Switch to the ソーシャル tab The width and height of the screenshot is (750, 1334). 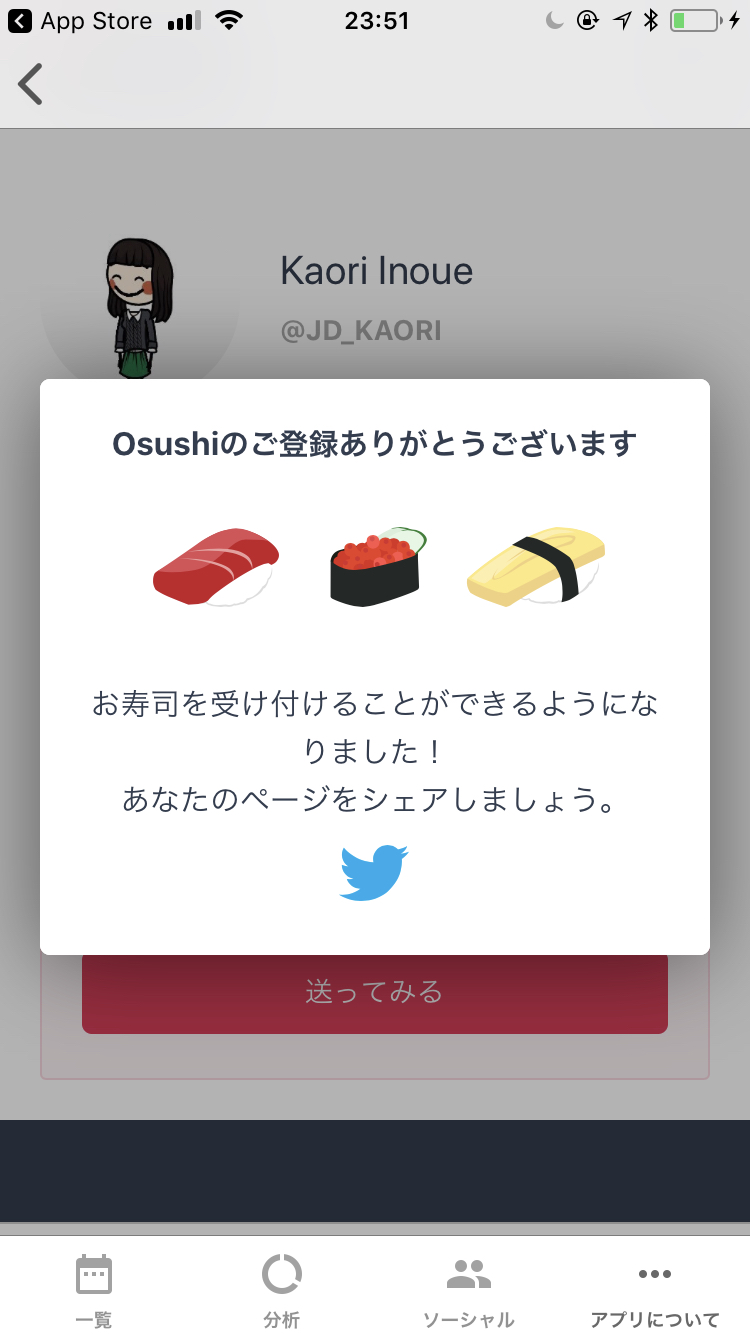click(468, 1290)
